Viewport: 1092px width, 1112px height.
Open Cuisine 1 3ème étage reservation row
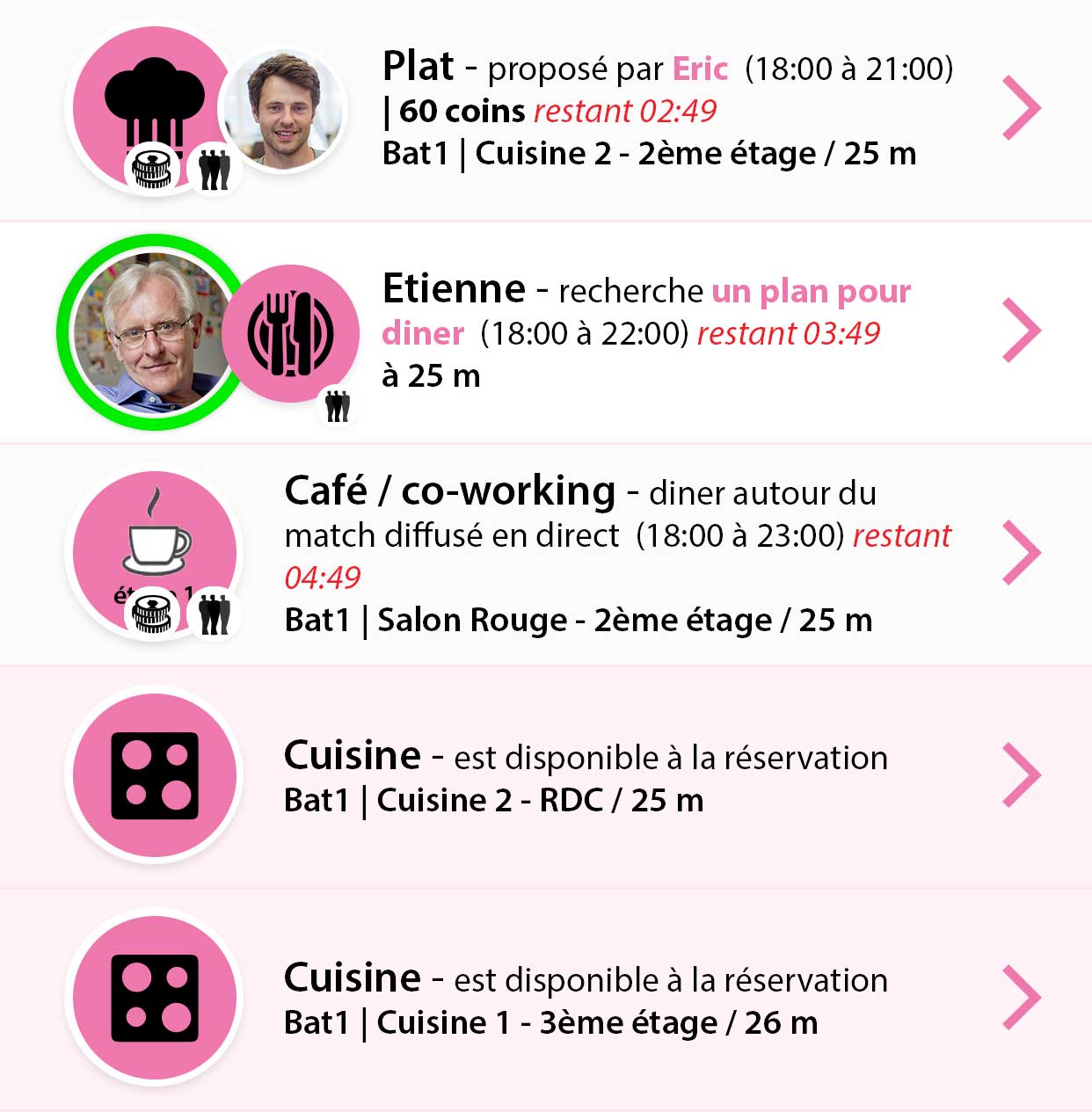point(1022,998)
